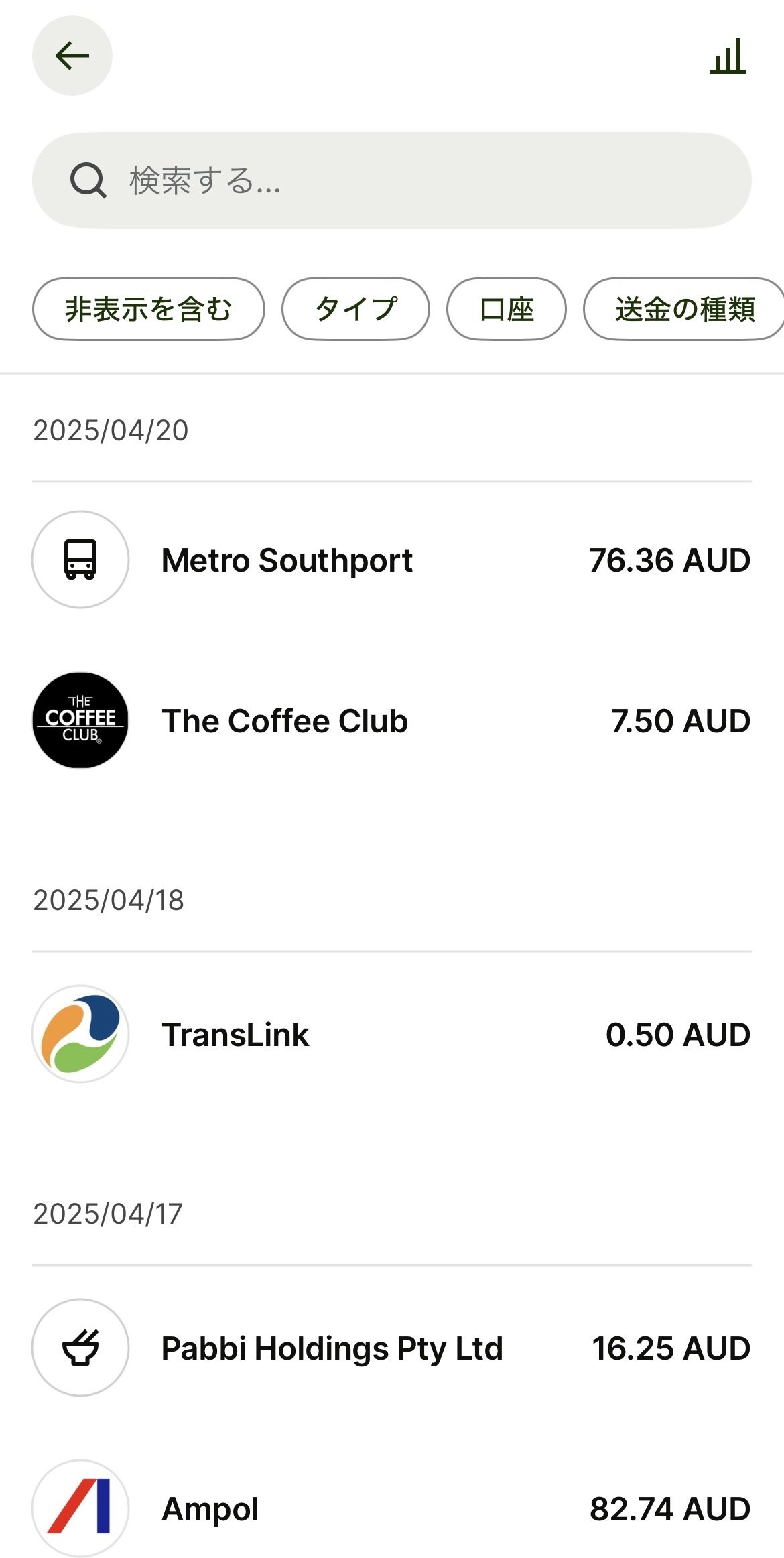This screenshot has height=1558, width=784.
Task: View The Coffee Club transaction details
Action: (x=391, y=721)
